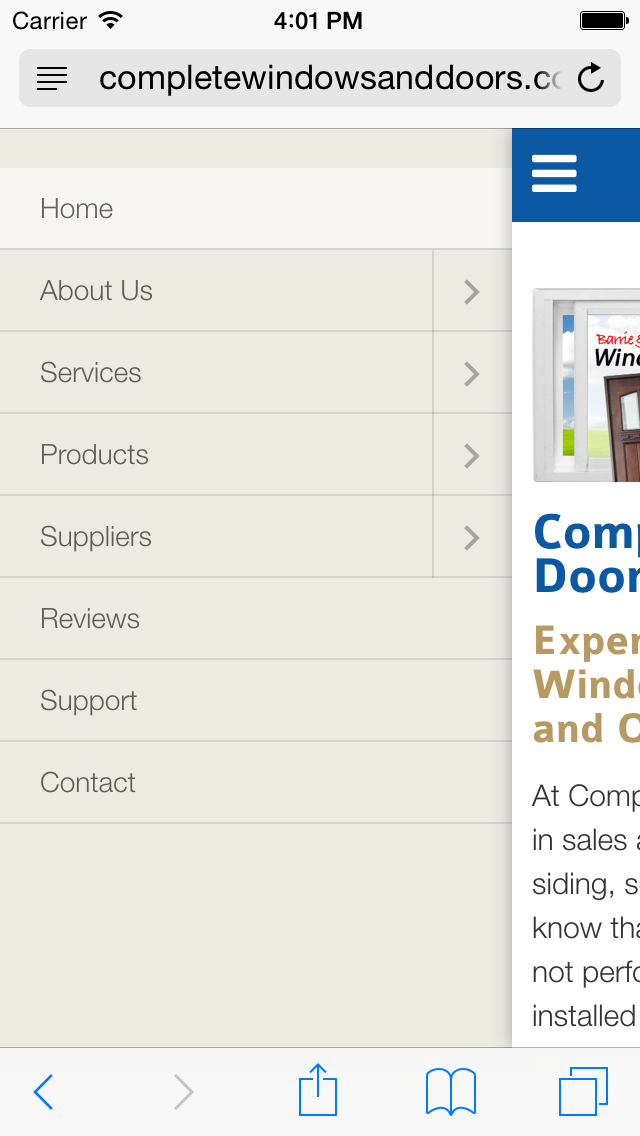The image size is (640, 1136).
Task: Open the Contact page
Action: [x=88, y=783]
